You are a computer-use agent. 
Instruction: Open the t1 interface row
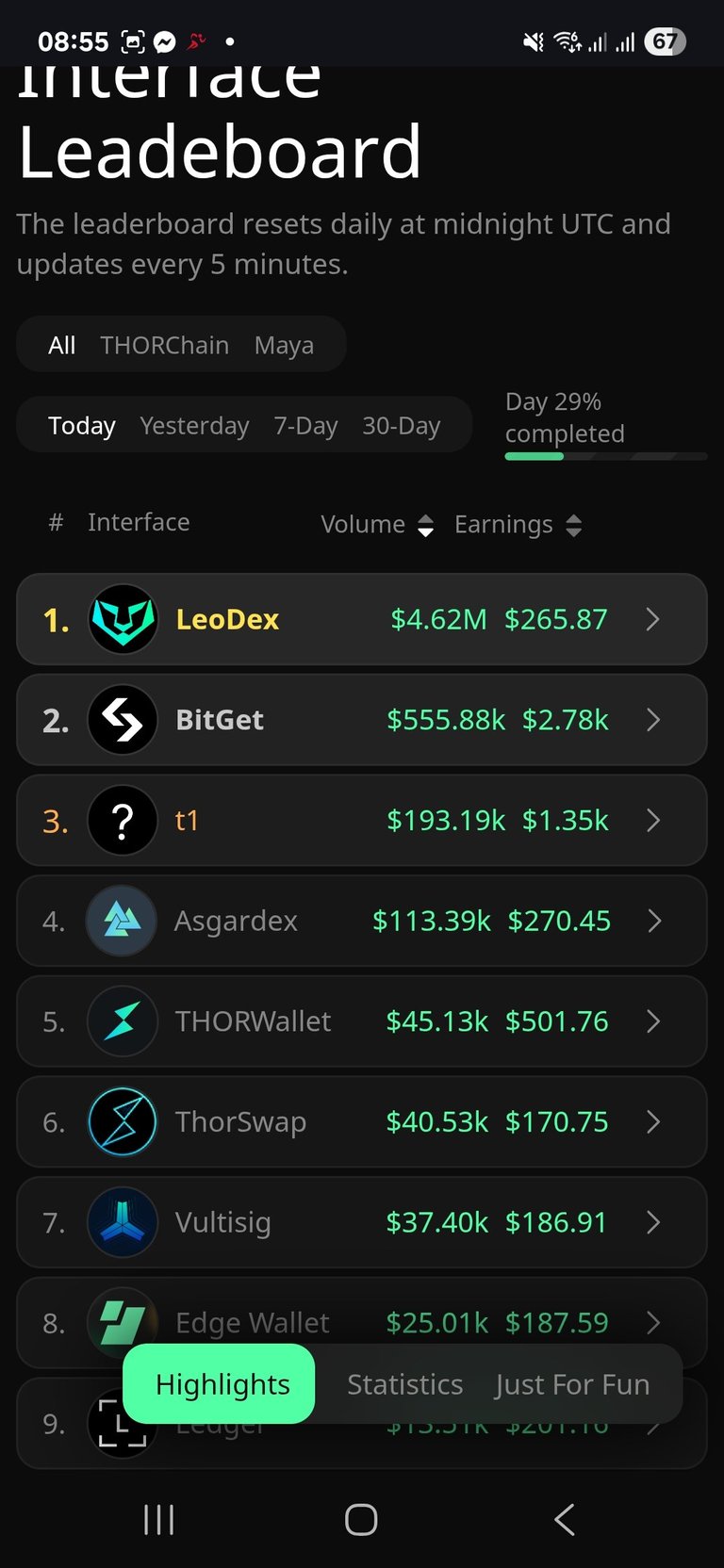tap(362, 821)
